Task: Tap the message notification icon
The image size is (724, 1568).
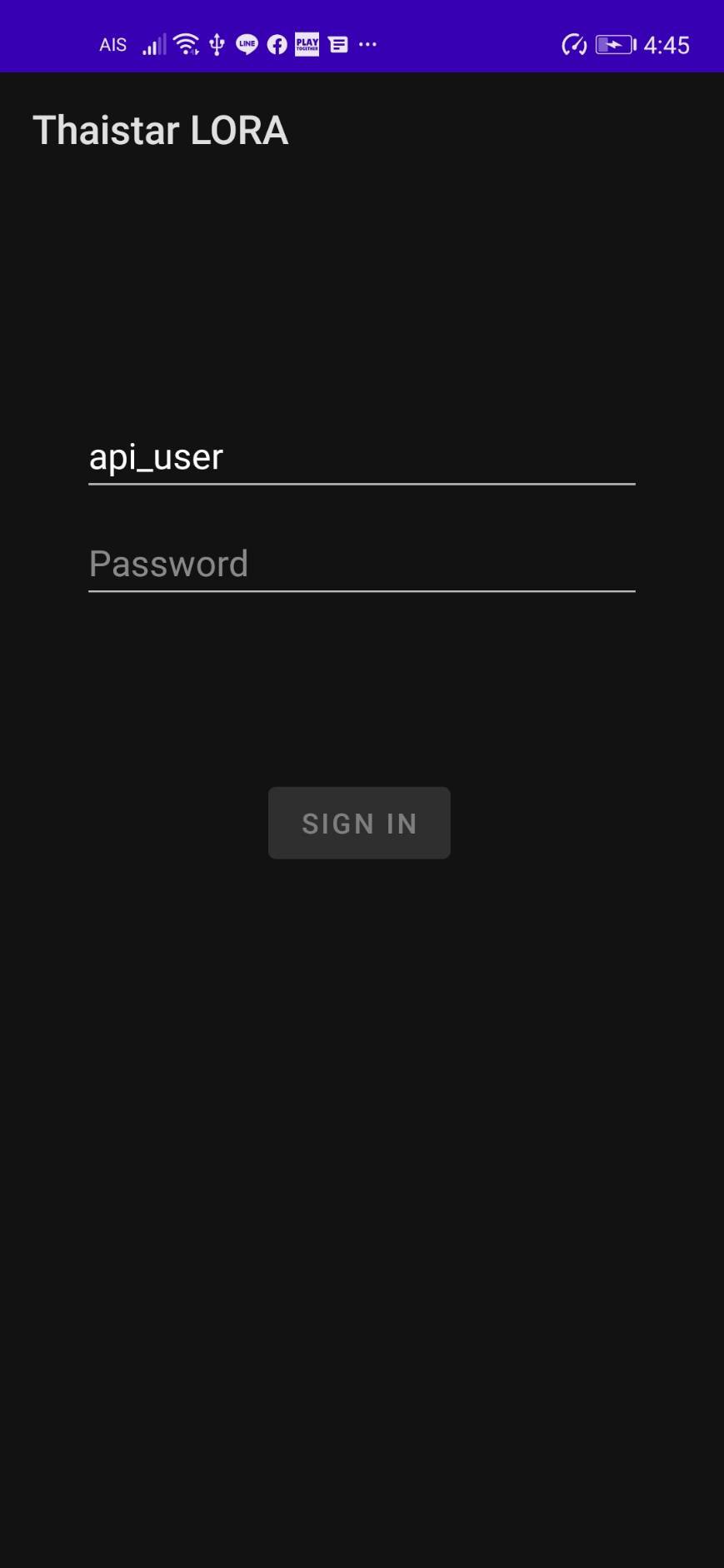Action: click(x=338, y=44)
